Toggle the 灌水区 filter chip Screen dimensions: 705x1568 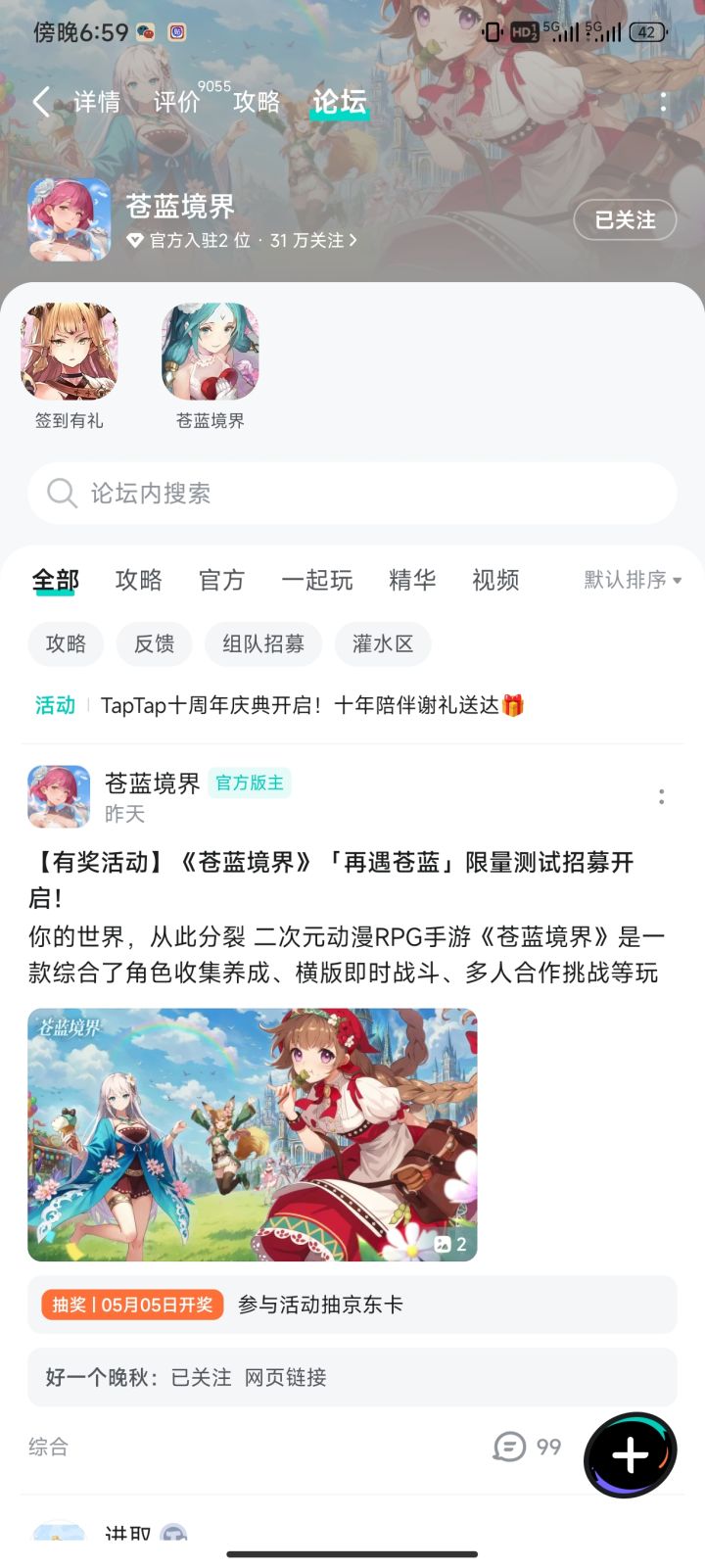pos(382,643)
